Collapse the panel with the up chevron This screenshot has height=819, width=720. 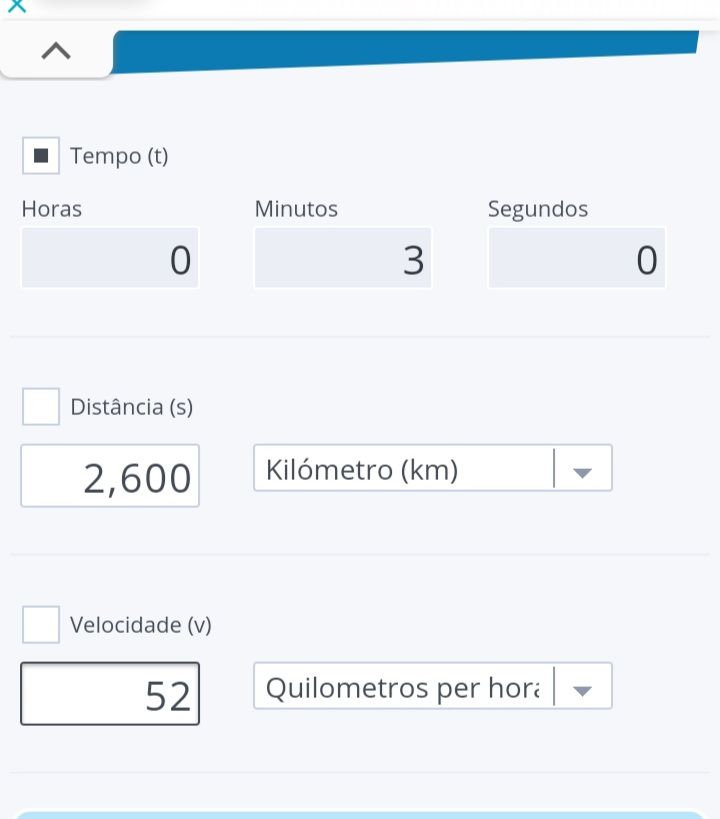(56, 52)
